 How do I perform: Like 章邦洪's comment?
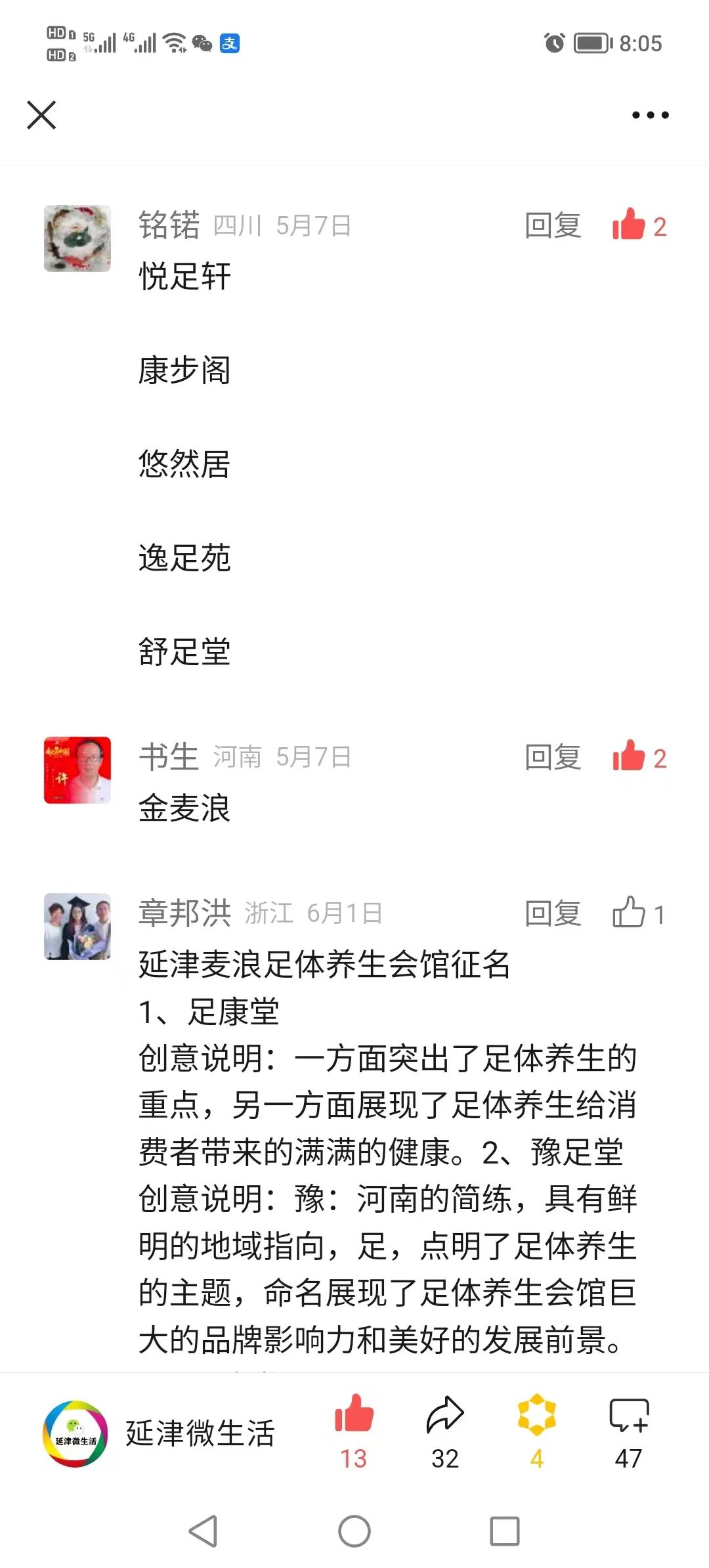point(629,913)
